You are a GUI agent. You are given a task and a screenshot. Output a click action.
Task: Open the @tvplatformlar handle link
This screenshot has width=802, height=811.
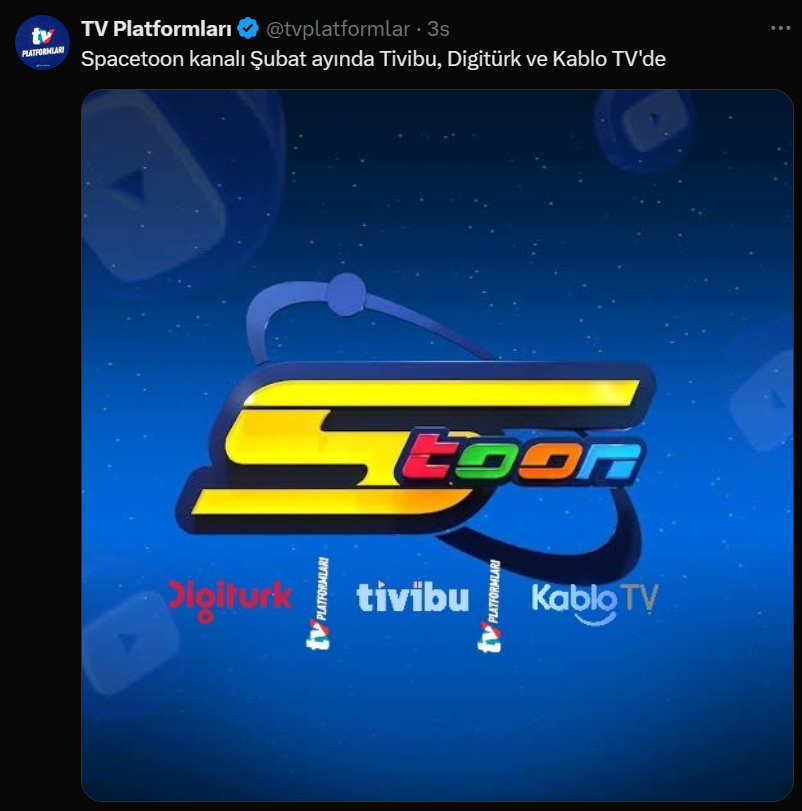(x=338, y=30)
